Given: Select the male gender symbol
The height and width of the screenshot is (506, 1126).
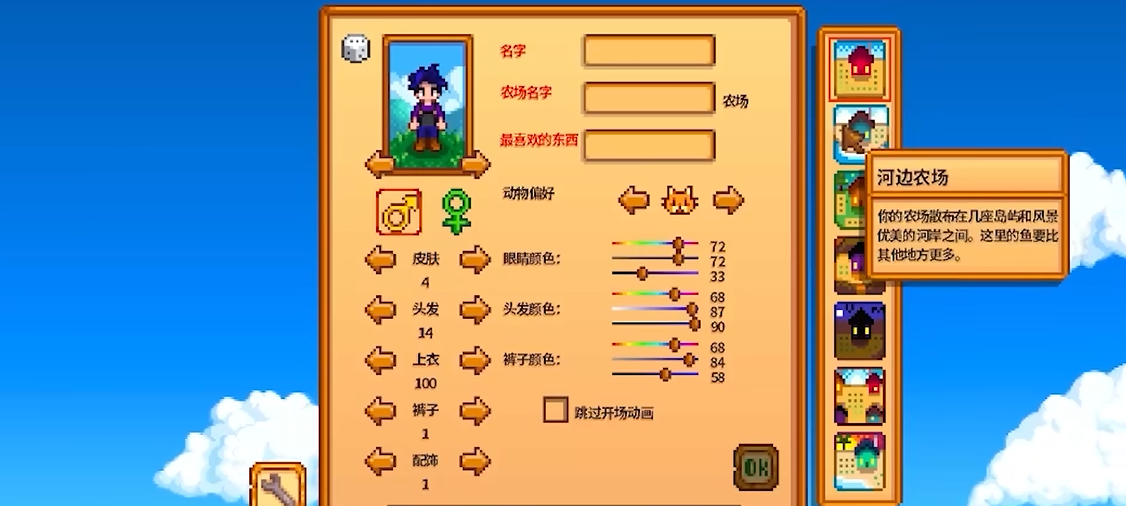Looking at the screenshot, I should coord(398,212).
